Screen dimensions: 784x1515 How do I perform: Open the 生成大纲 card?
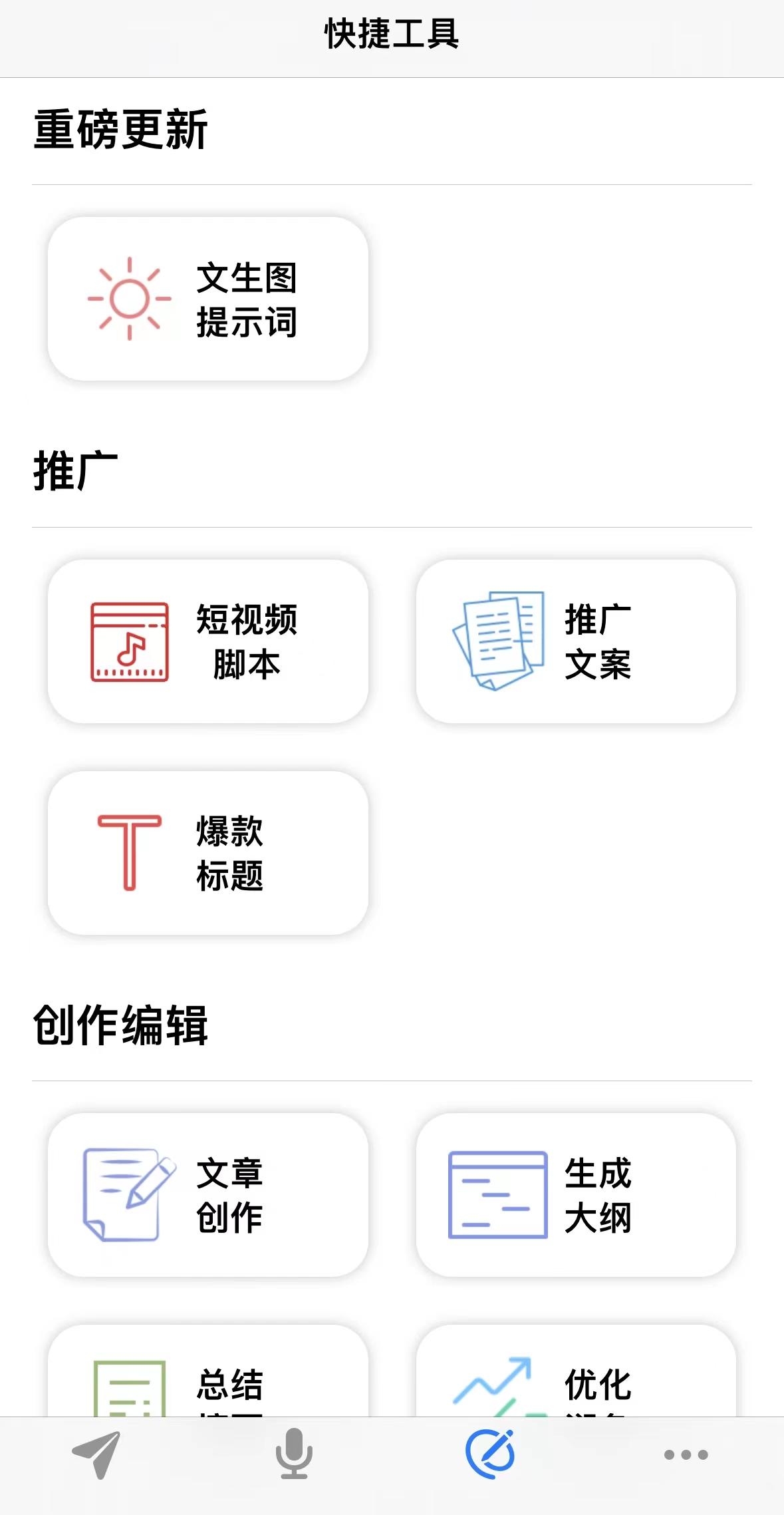(x=576, y=1195)
